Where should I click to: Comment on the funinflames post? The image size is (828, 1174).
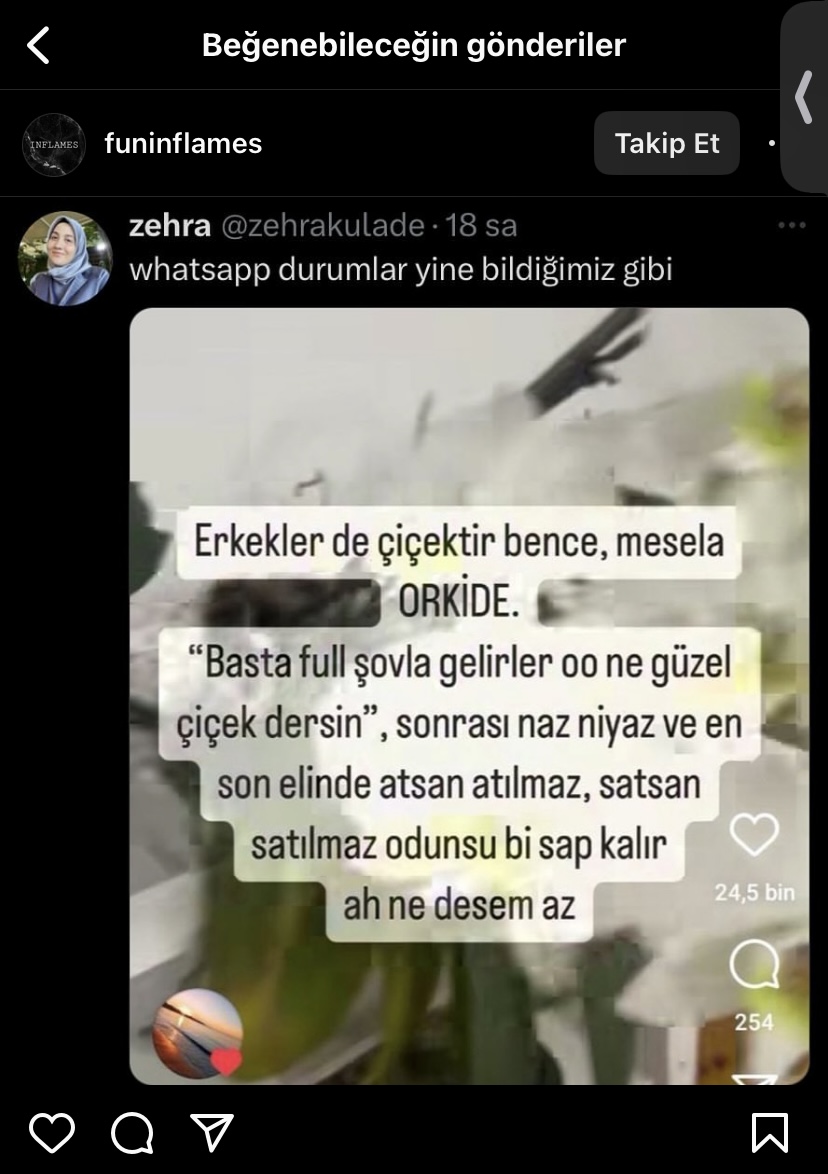click(x=132, y=1132)
